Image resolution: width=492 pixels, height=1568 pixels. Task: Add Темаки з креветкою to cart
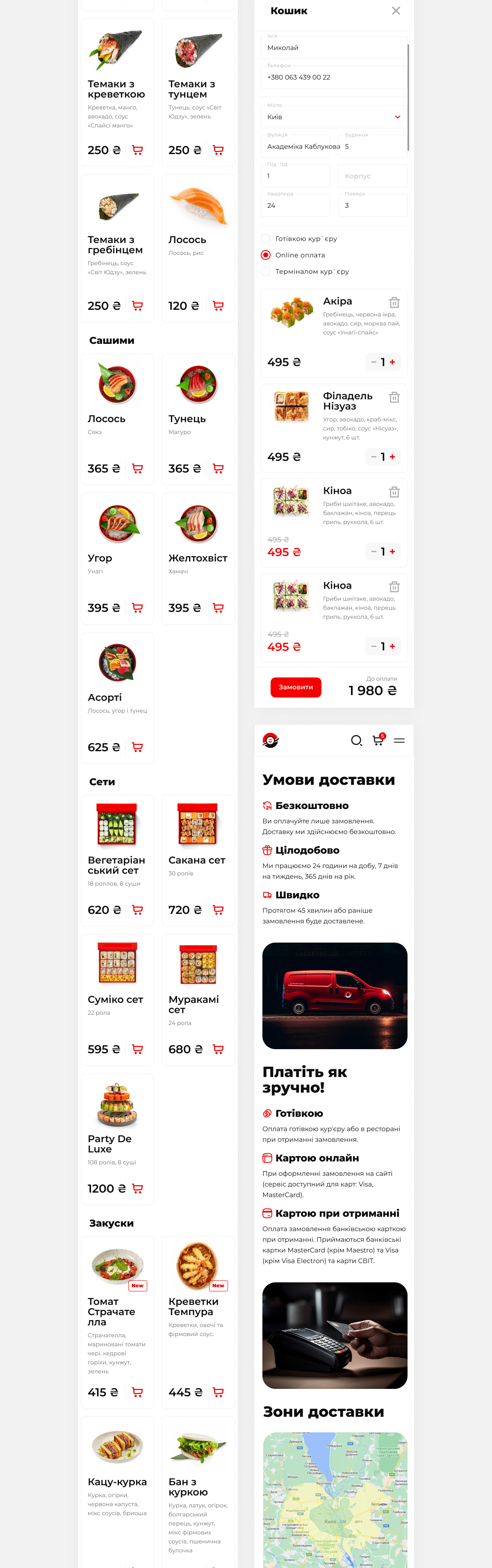tap(138, 150)
